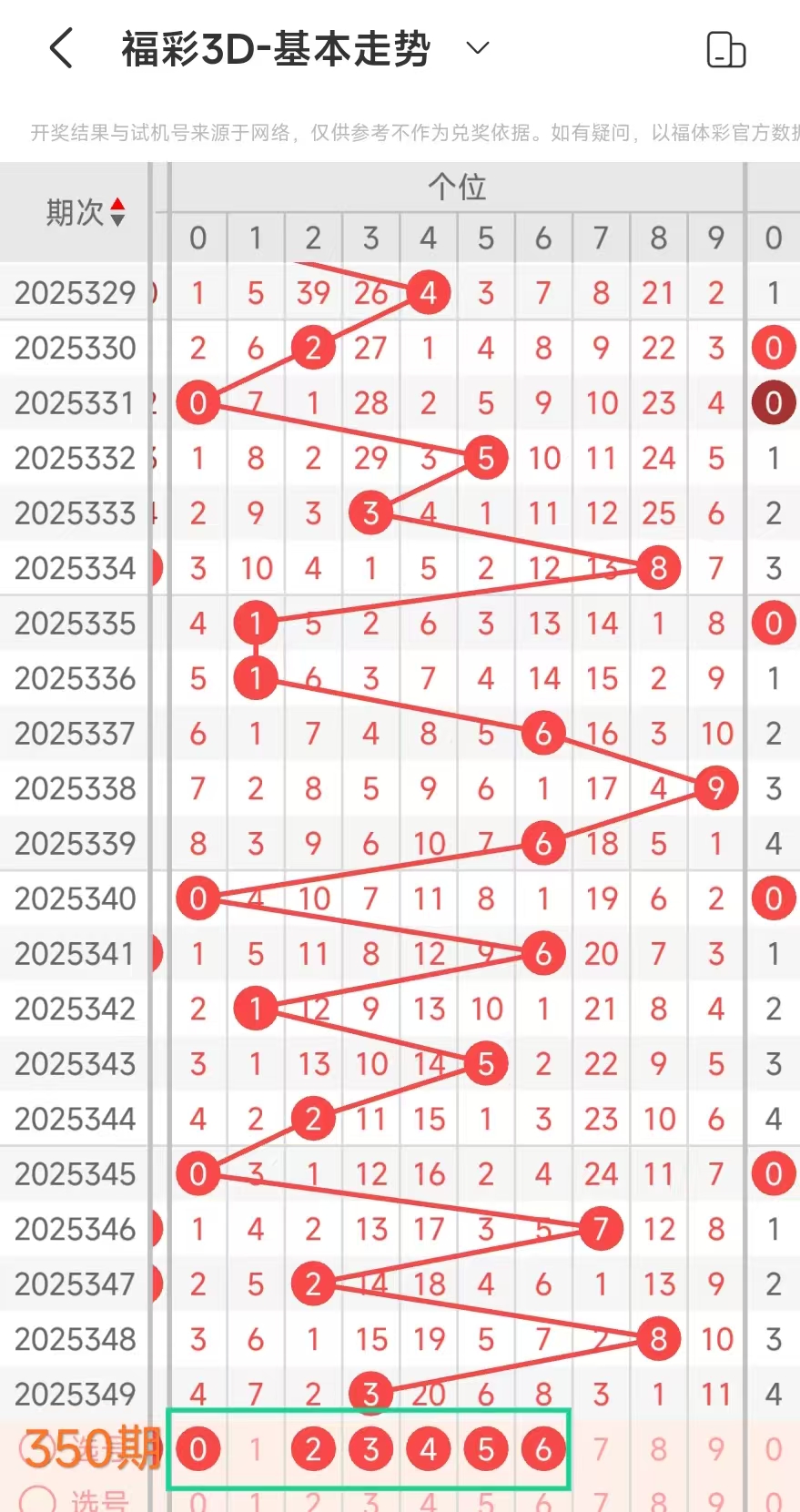The height and width of the screenshot is (1512, 800).
Task: Deselect number 0 in the 350期 selection row
Action: [197, 1448]
